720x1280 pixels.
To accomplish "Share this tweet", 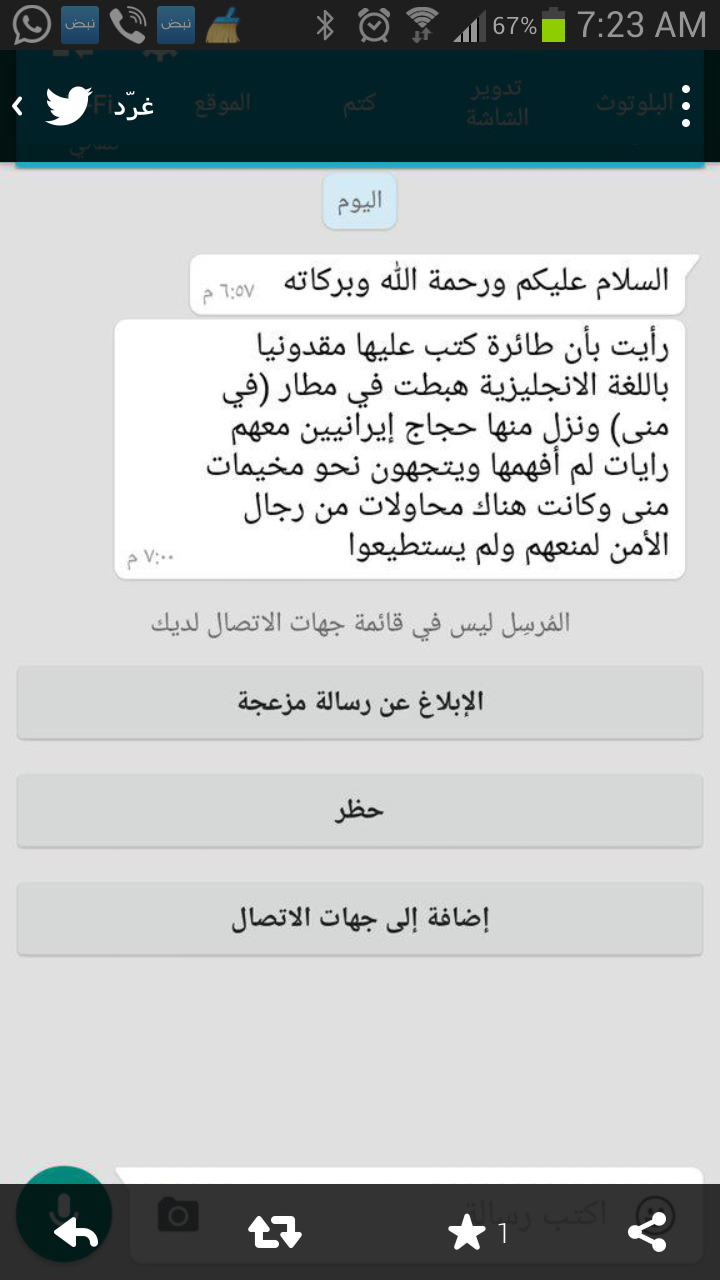I will (648, 1234).
